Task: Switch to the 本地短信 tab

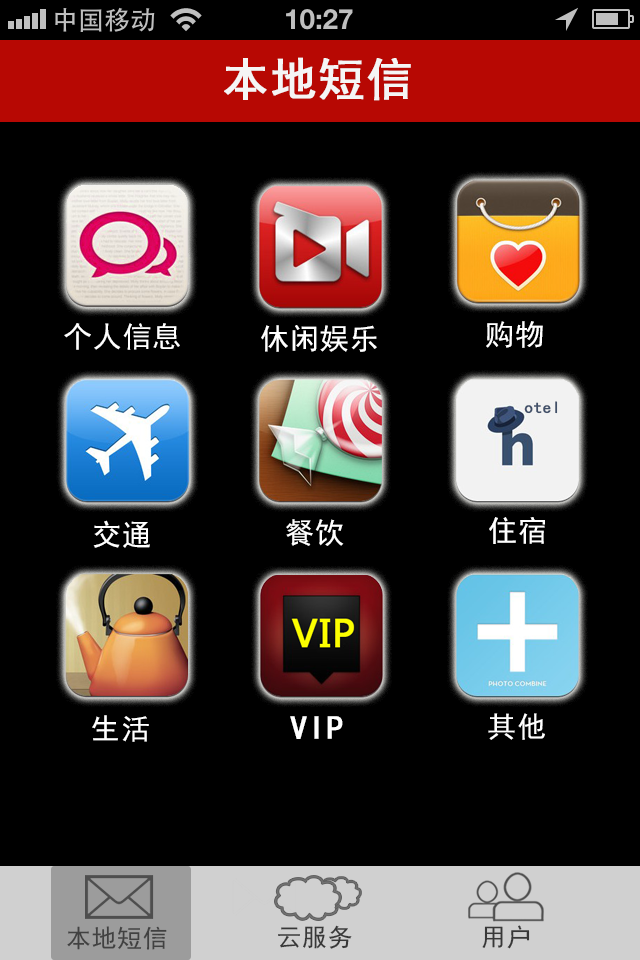Action: point(120,912)
